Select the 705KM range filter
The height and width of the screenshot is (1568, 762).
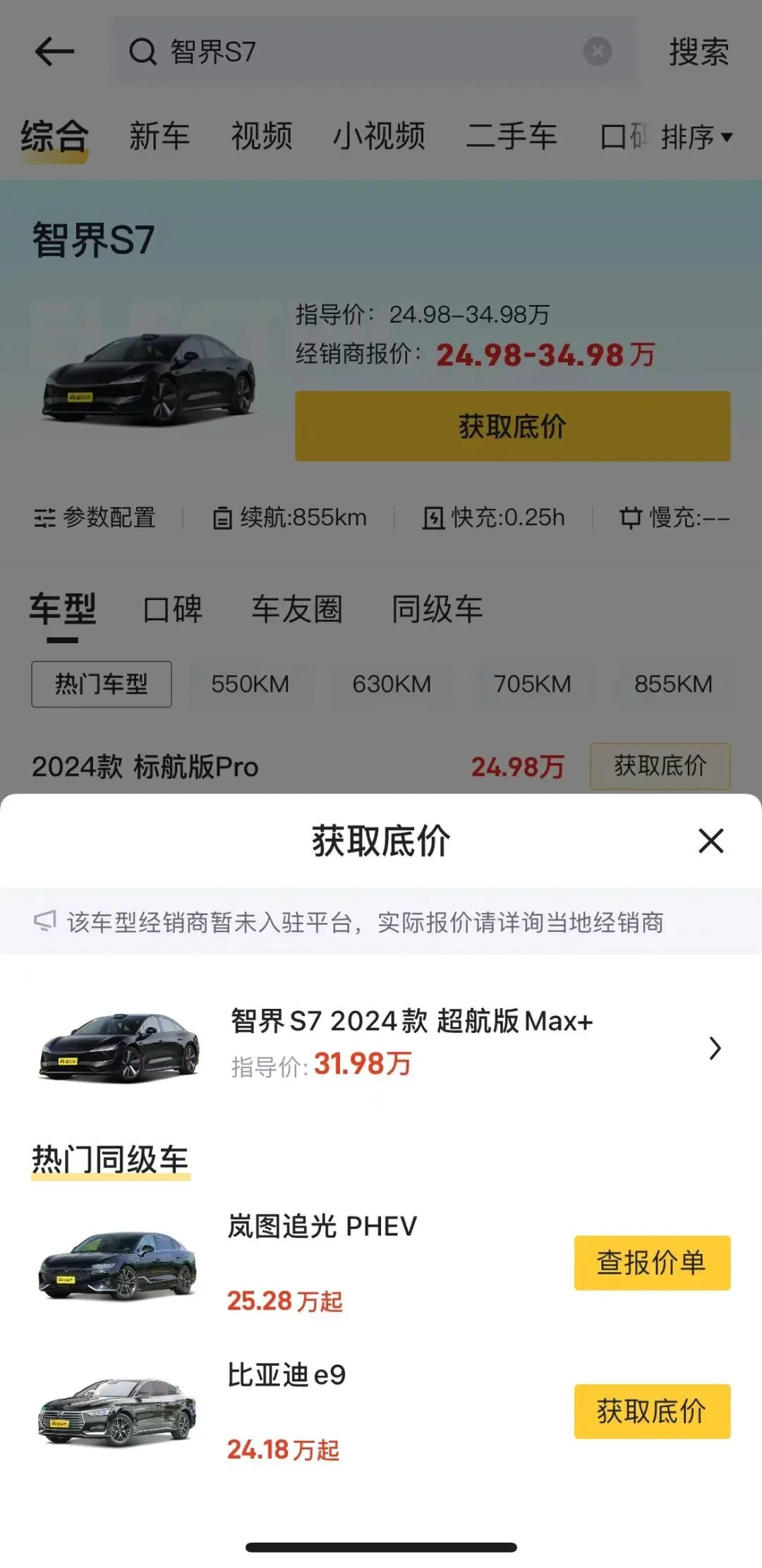point(532,684)
